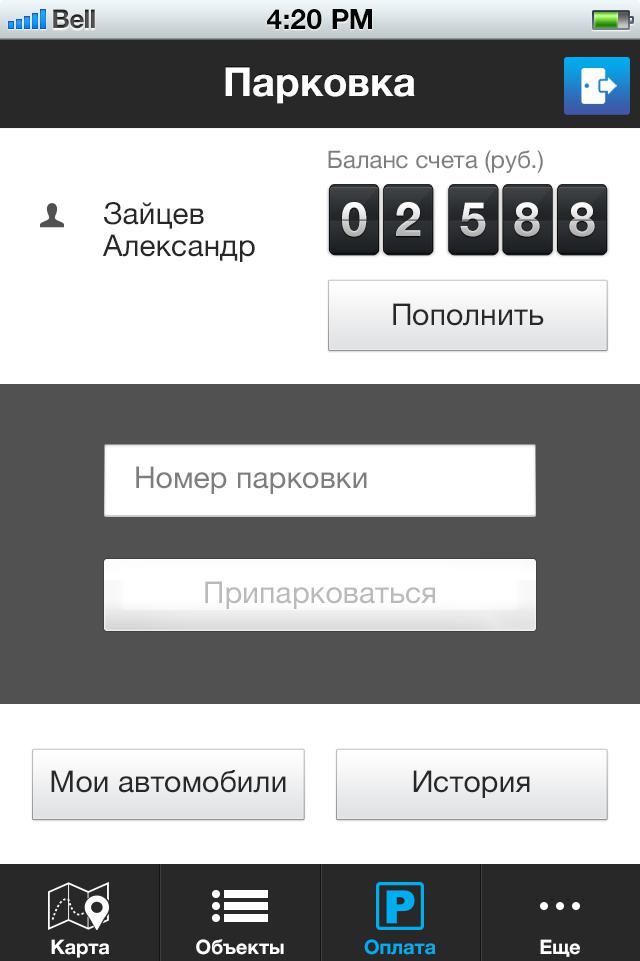640x961 pixels.
Task: Tap the Пополнить button to top up
Action: (x=467, y=315)
